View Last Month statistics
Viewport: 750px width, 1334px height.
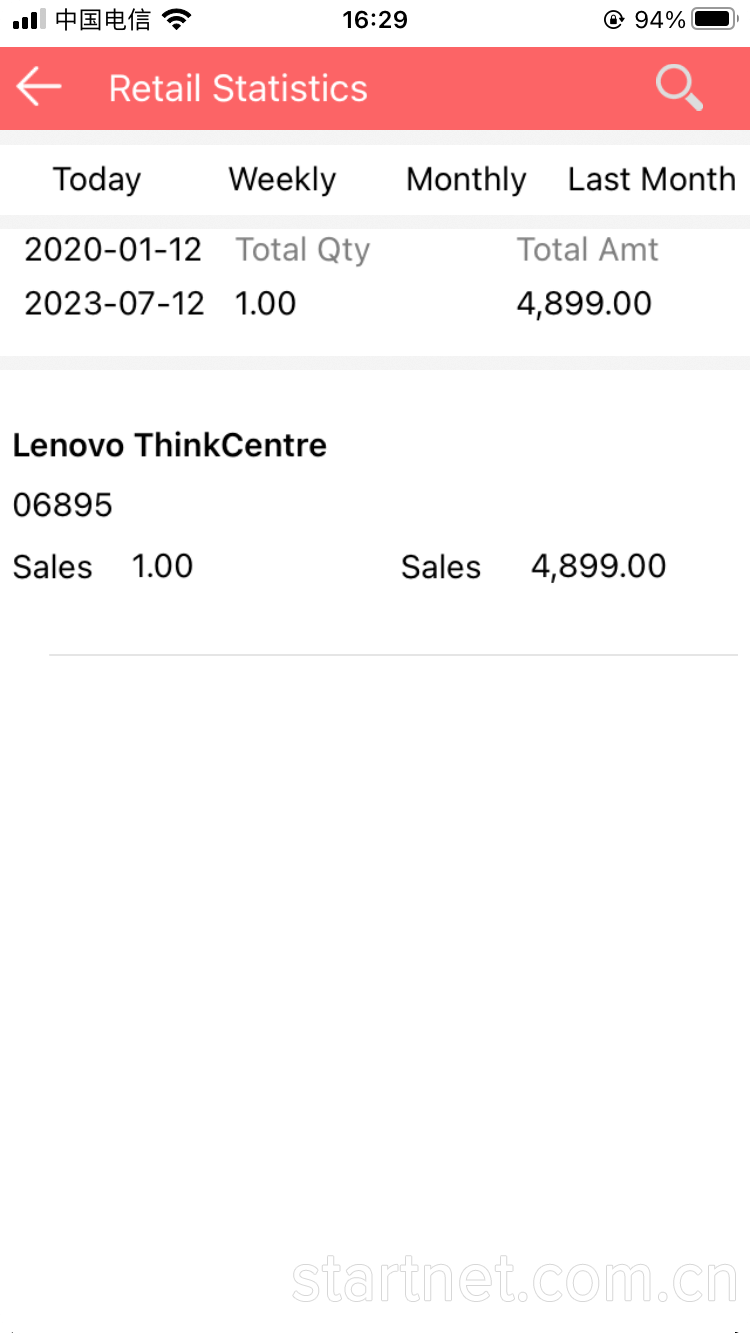(x=652, y=180)
